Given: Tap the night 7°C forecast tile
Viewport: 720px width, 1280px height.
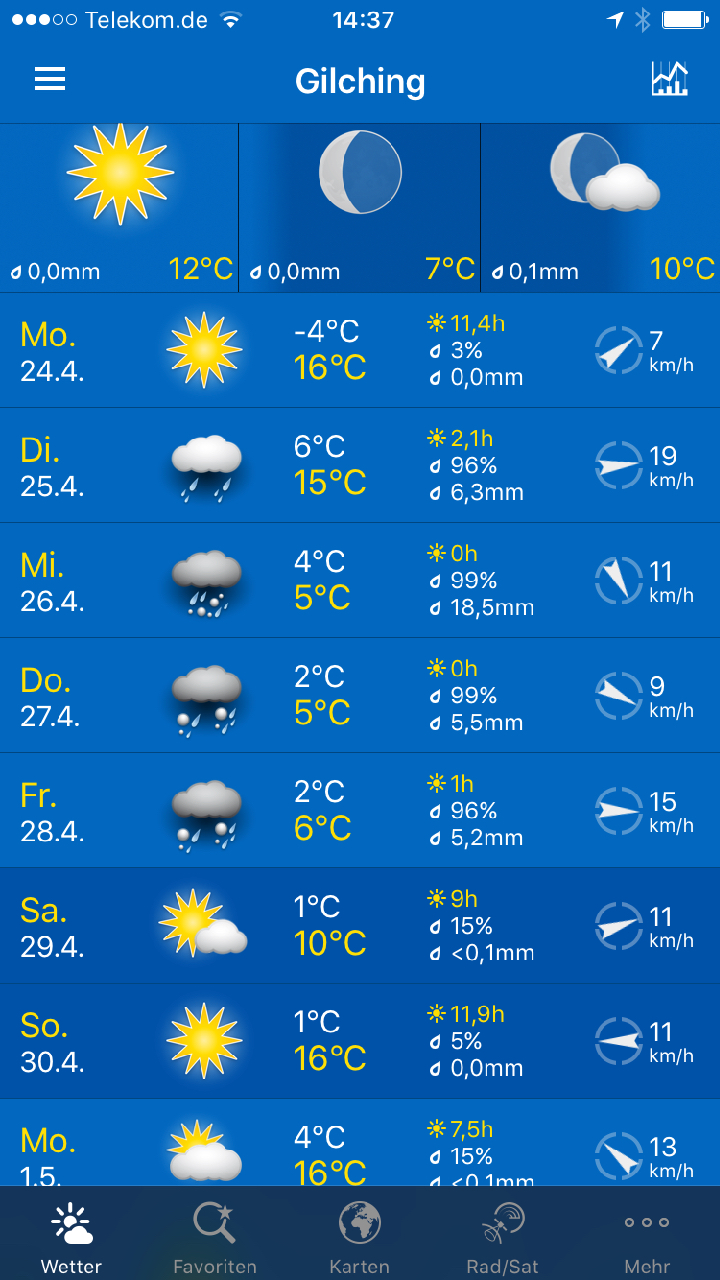Looking at the screenshot, I should [x=359, y=207].
